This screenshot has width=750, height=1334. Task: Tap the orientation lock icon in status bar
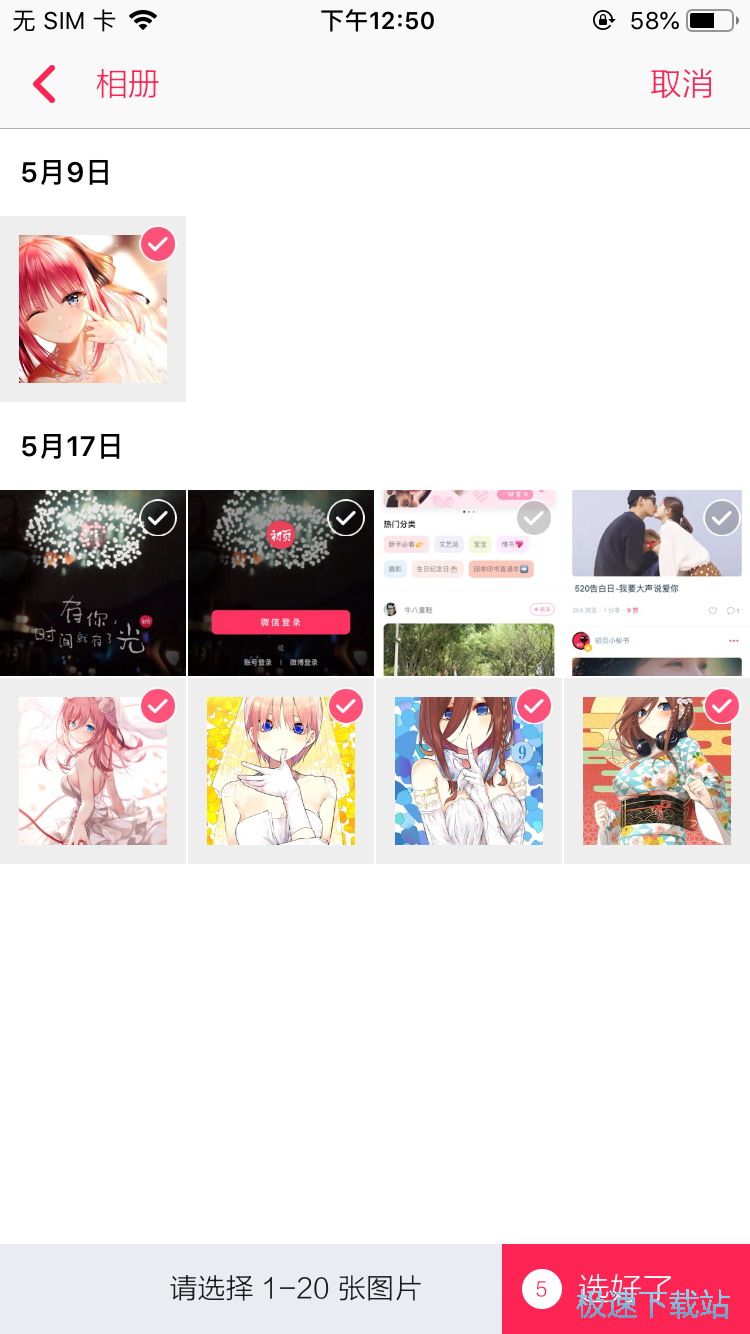(603, 20)
